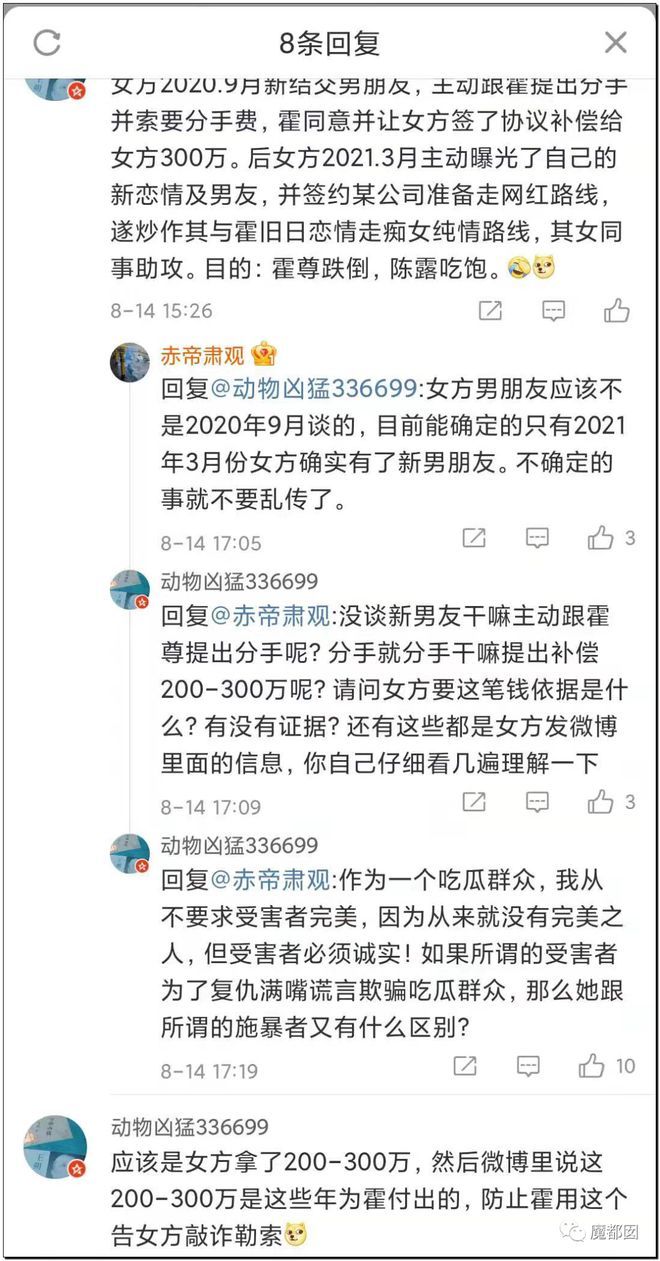Forward the reply posted at 8-14 17:19
660x1261 pixels.
[465, 1066]
